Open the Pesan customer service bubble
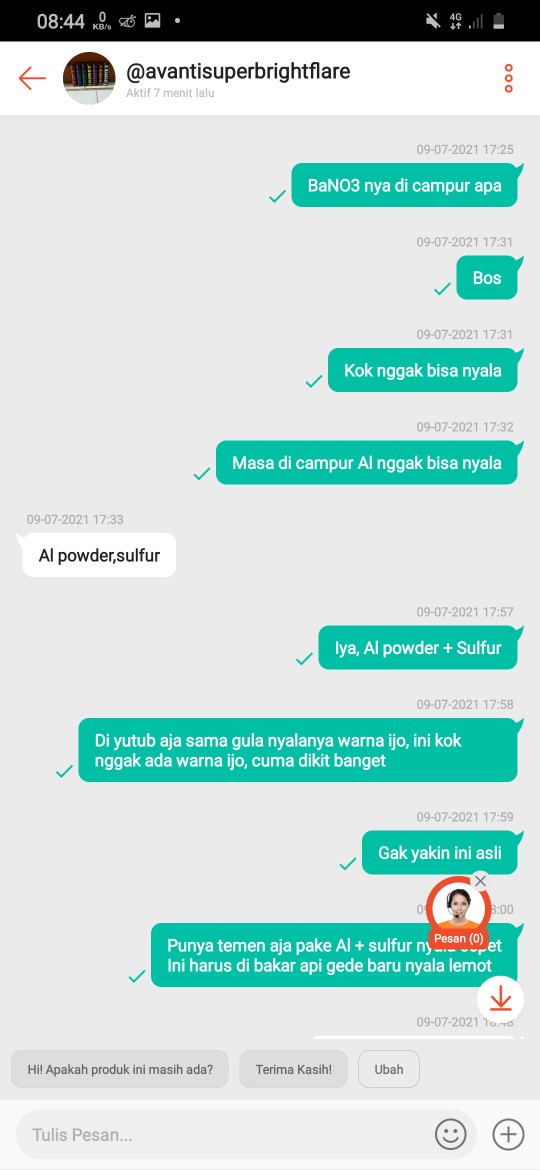The width and height of the screenshot is (540, 1170). pyautogui.click(x=457, y=912)
